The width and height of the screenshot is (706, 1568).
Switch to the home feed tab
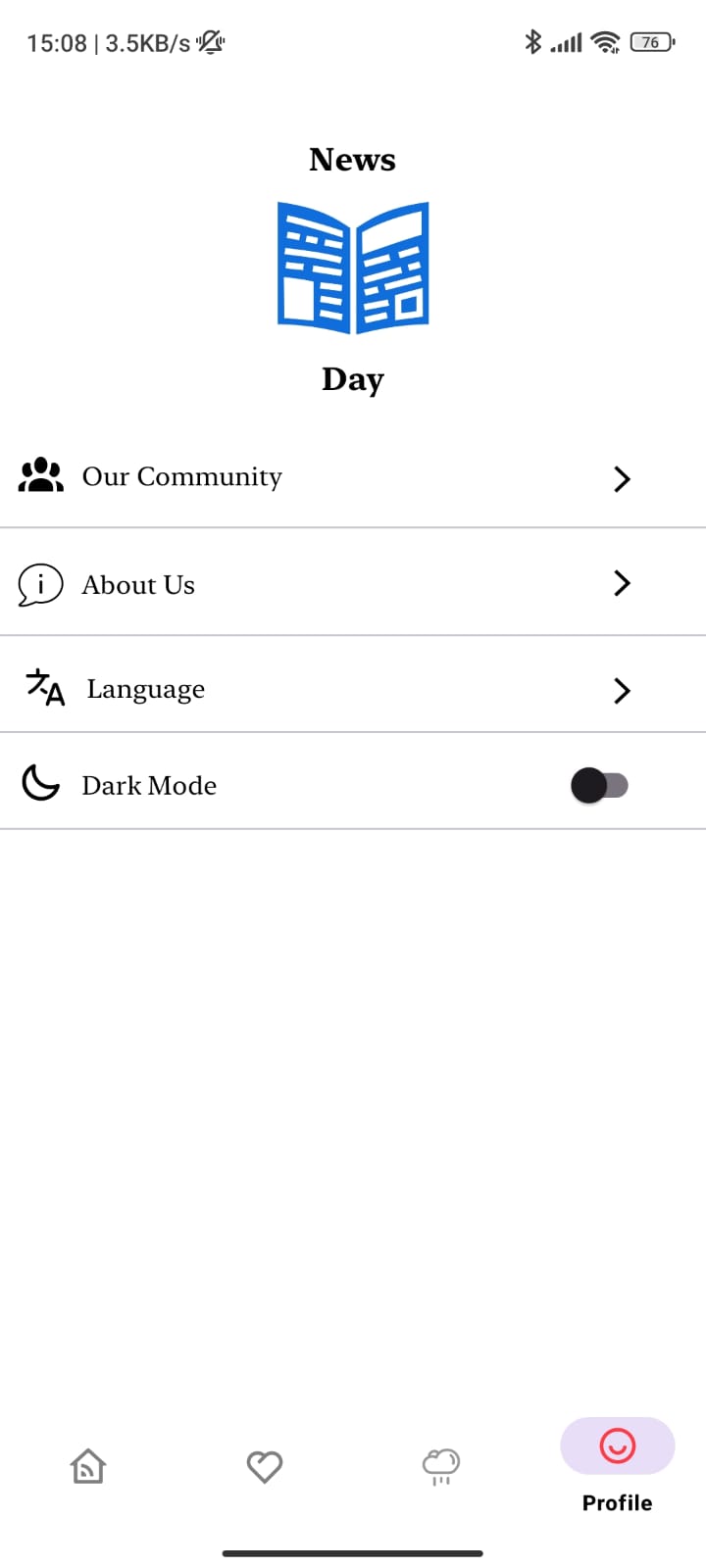[x=88, y=1467]
